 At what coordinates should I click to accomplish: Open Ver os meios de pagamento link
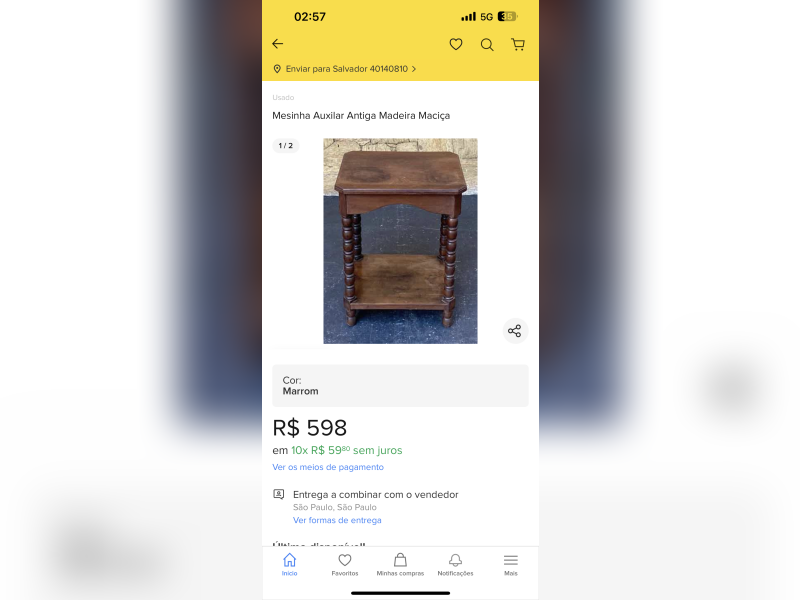coord(328,467)
